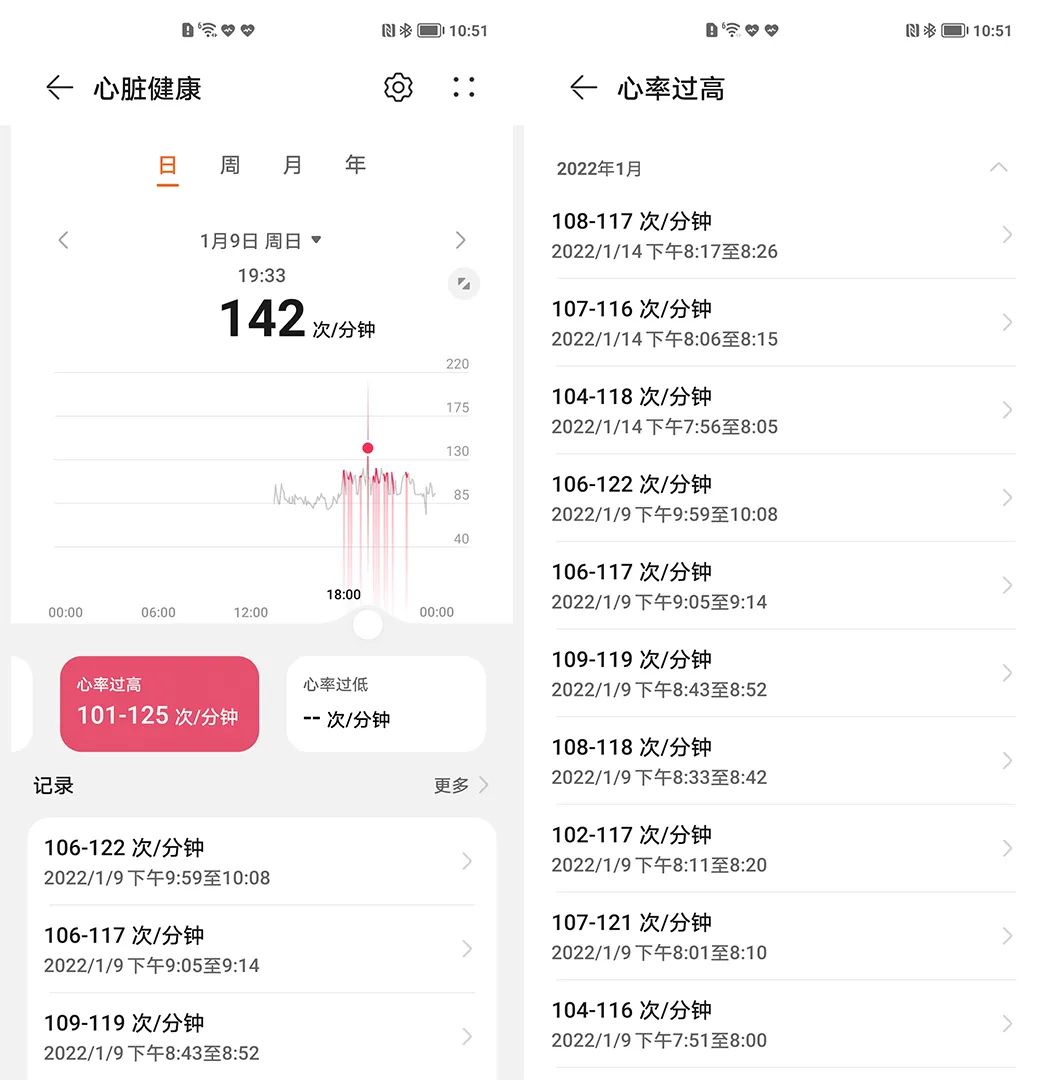
Task: Go back from the 心率过高 page
Action: point(583,88)
